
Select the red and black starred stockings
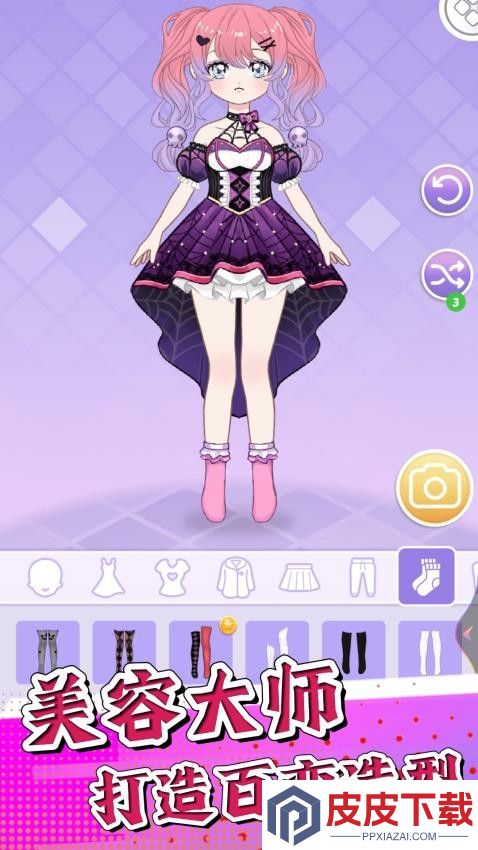point(201,651)
